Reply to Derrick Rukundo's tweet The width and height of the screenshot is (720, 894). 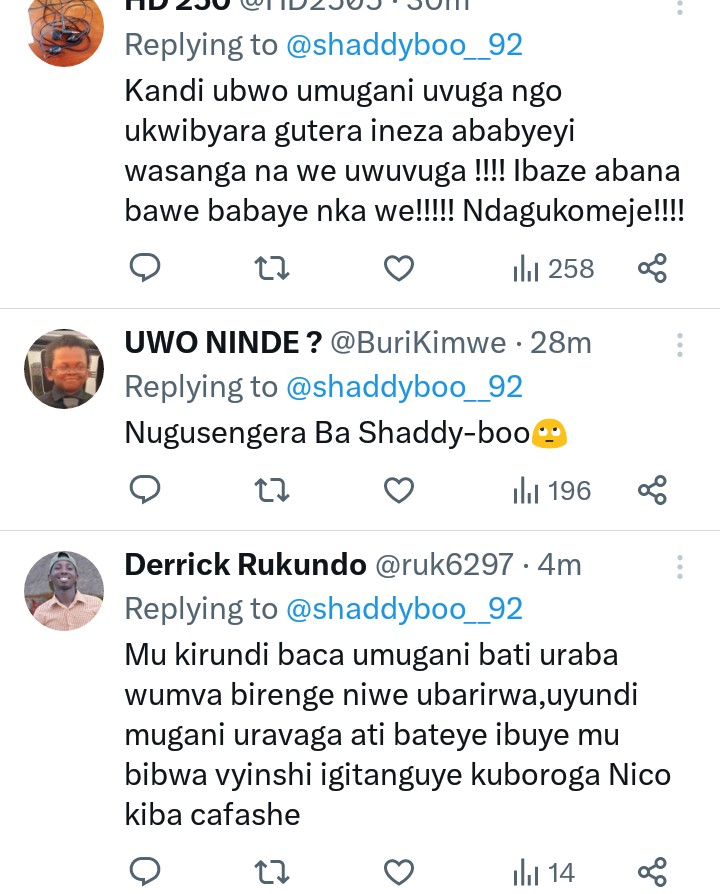click(146, 872)
